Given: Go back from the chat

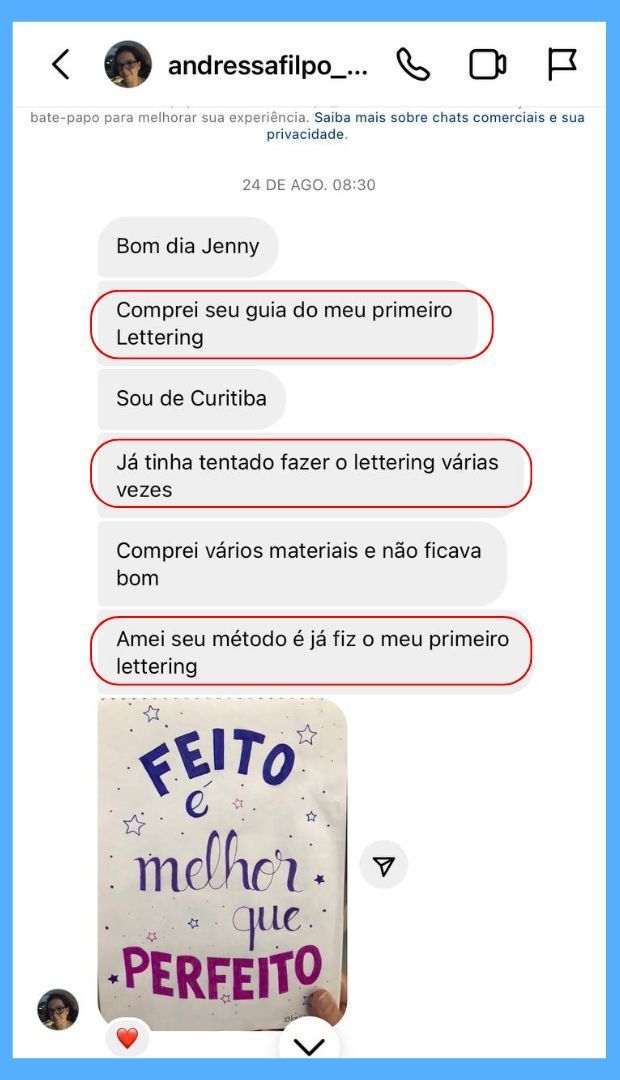Looking at the screenshot, I should 61,65.
